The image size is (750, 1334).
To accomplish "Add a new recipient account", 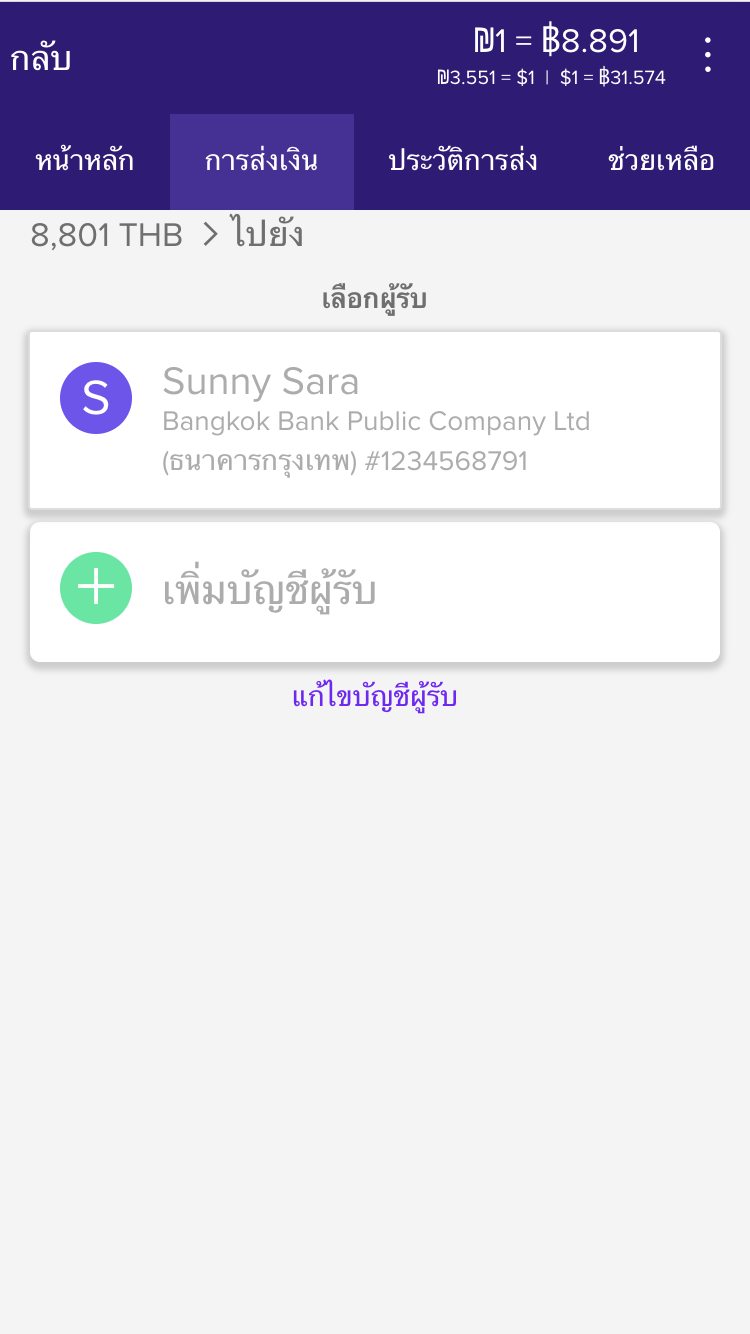I will point(375,591).
